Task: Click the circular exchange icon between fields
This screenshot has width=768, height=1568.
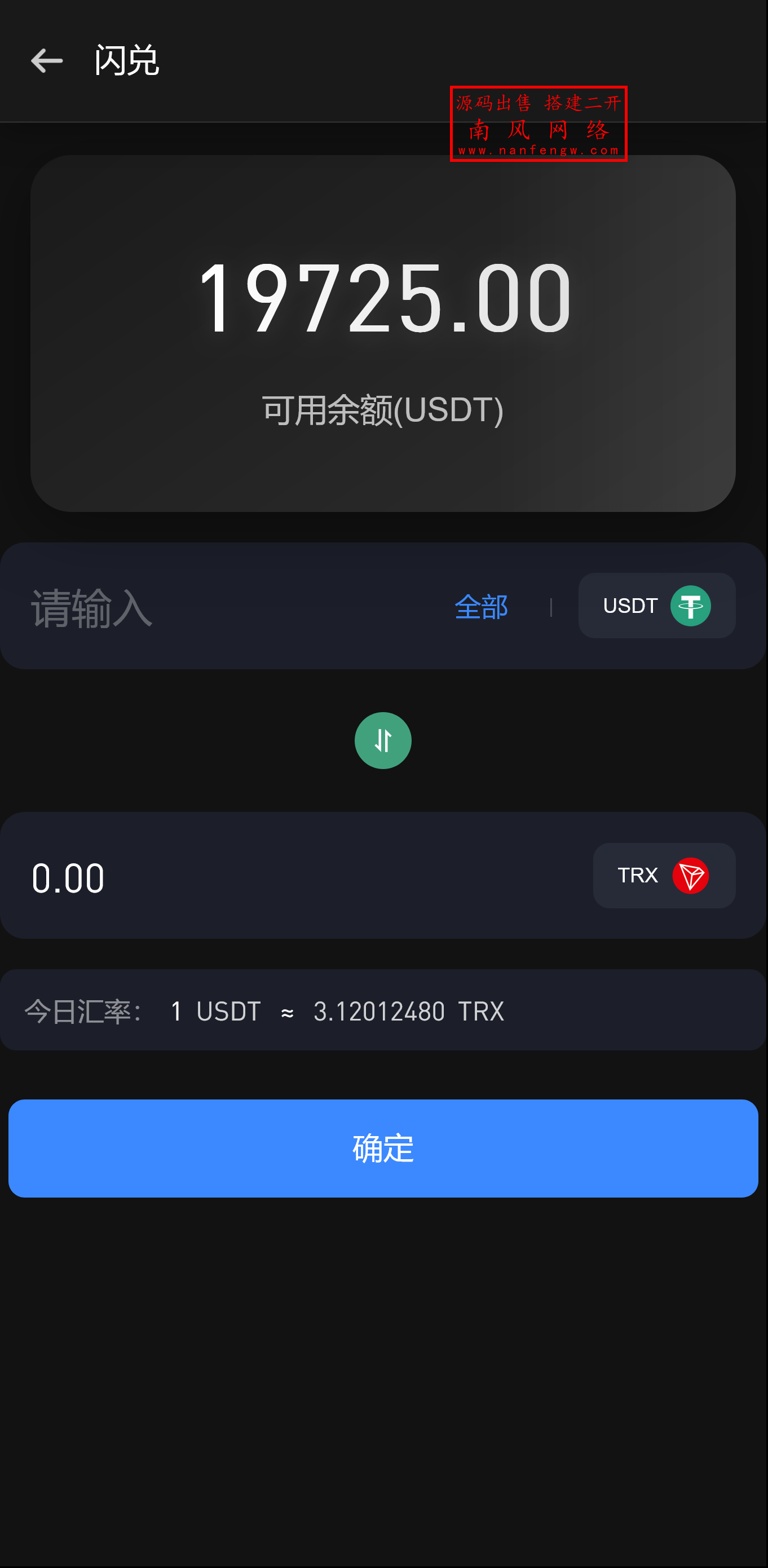Action: coord(383,740)
